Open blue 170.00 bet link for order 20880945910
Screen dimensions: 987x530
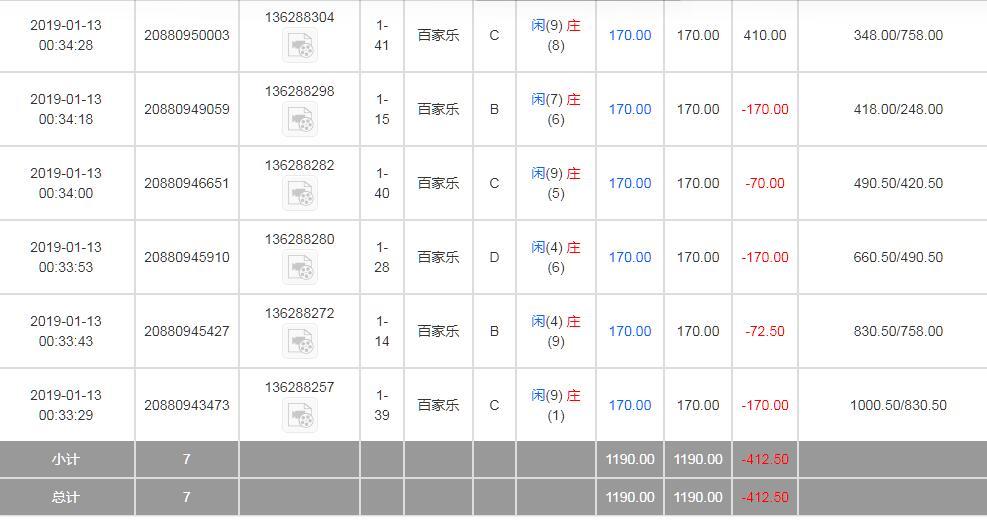pyautogui.click(x=630, y=257)
